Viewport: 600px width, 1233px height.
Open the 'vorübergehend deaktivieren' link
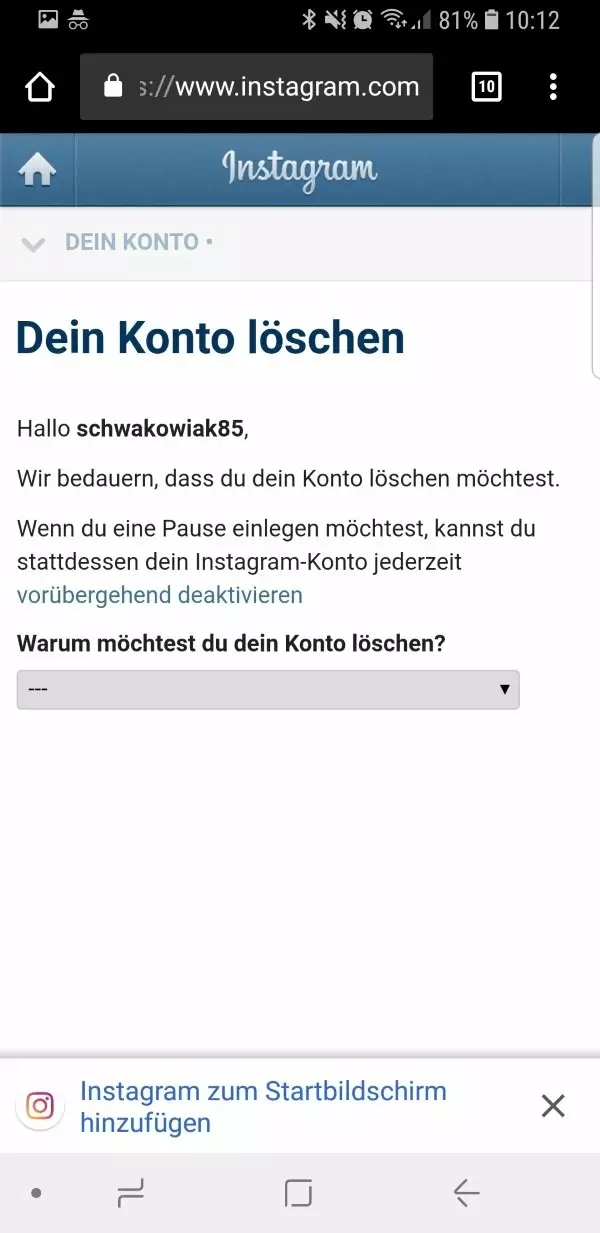pyautogui.click(x=160, y=595)
